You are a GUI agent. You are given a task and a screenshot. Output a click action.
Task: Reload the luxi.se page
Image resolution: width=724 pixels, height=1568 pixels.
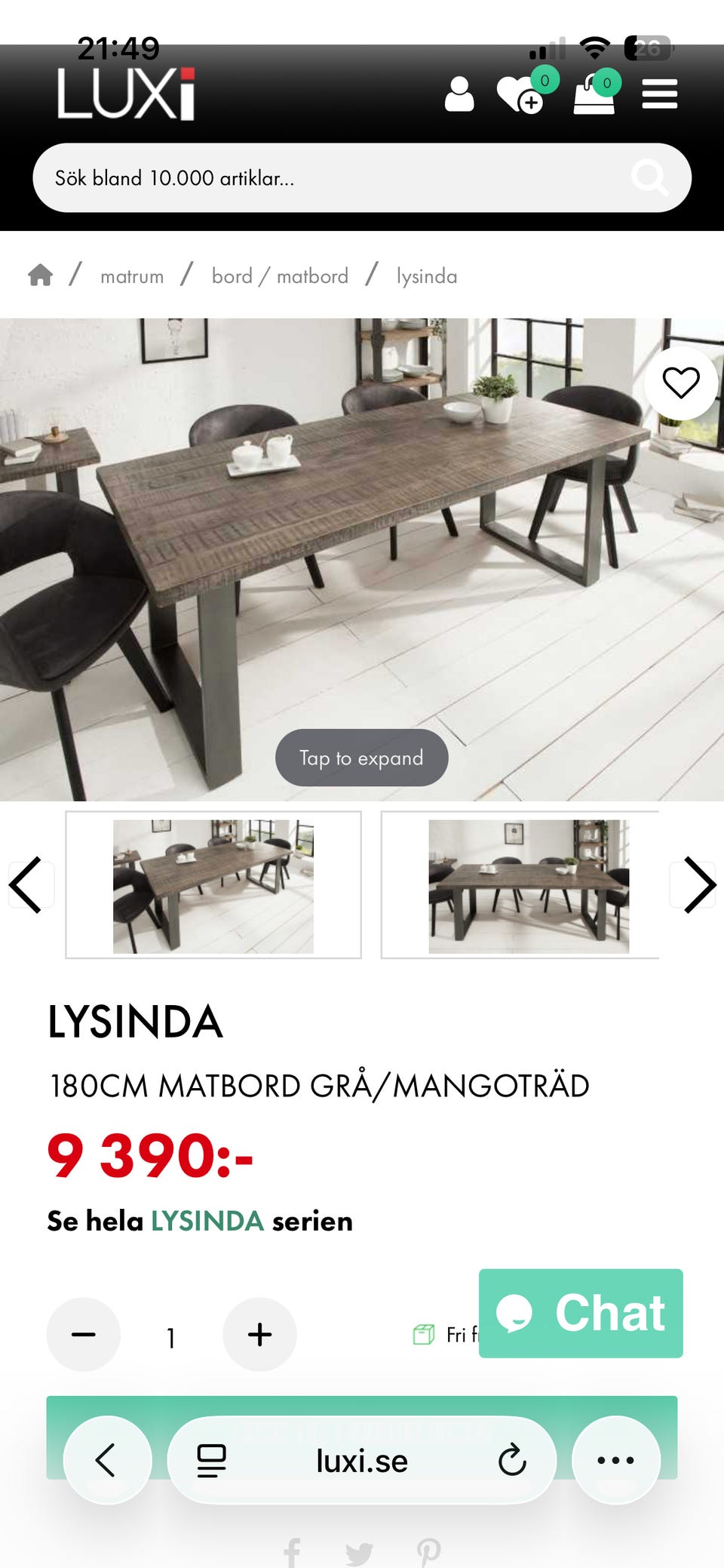(x=512, y=1460)
